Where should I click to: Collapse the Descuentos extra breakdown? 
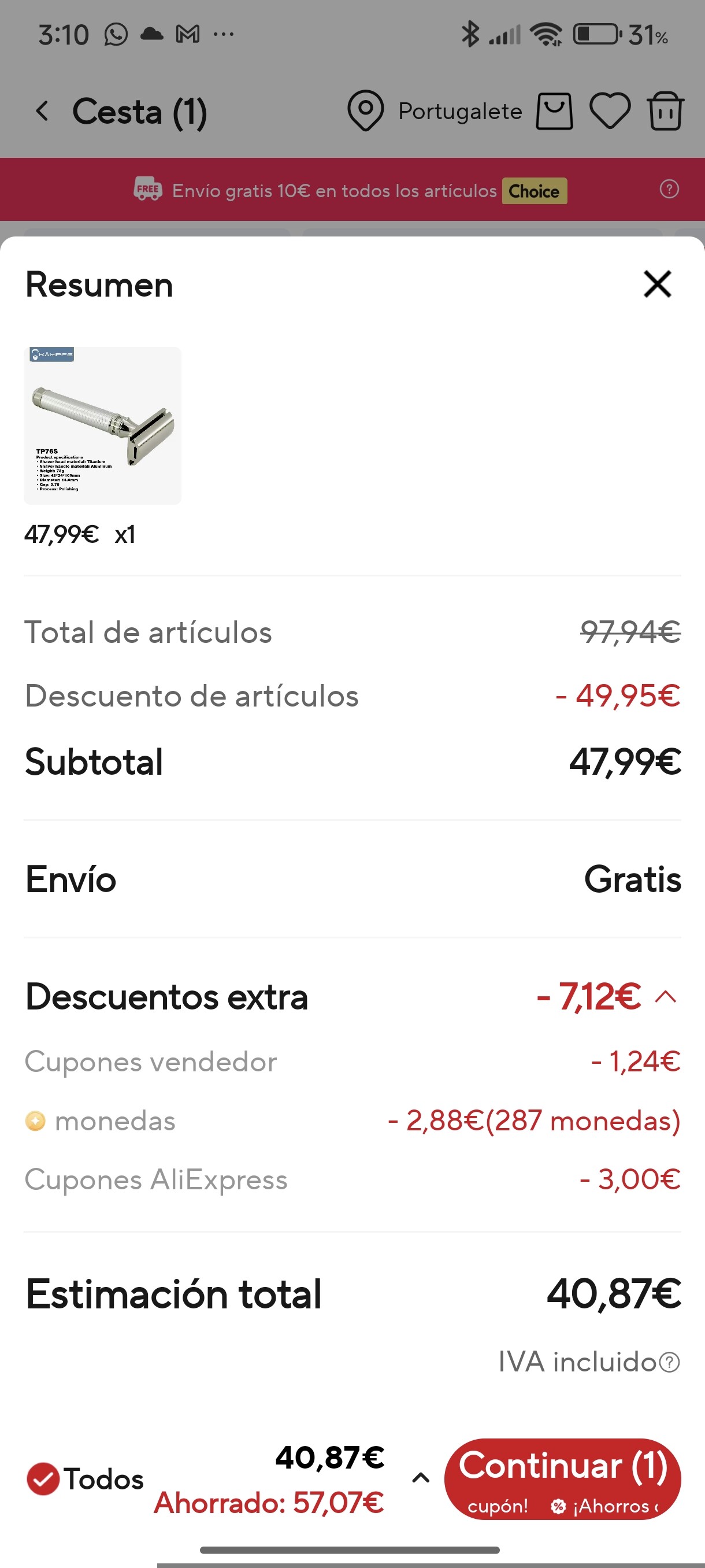(666, 997)
